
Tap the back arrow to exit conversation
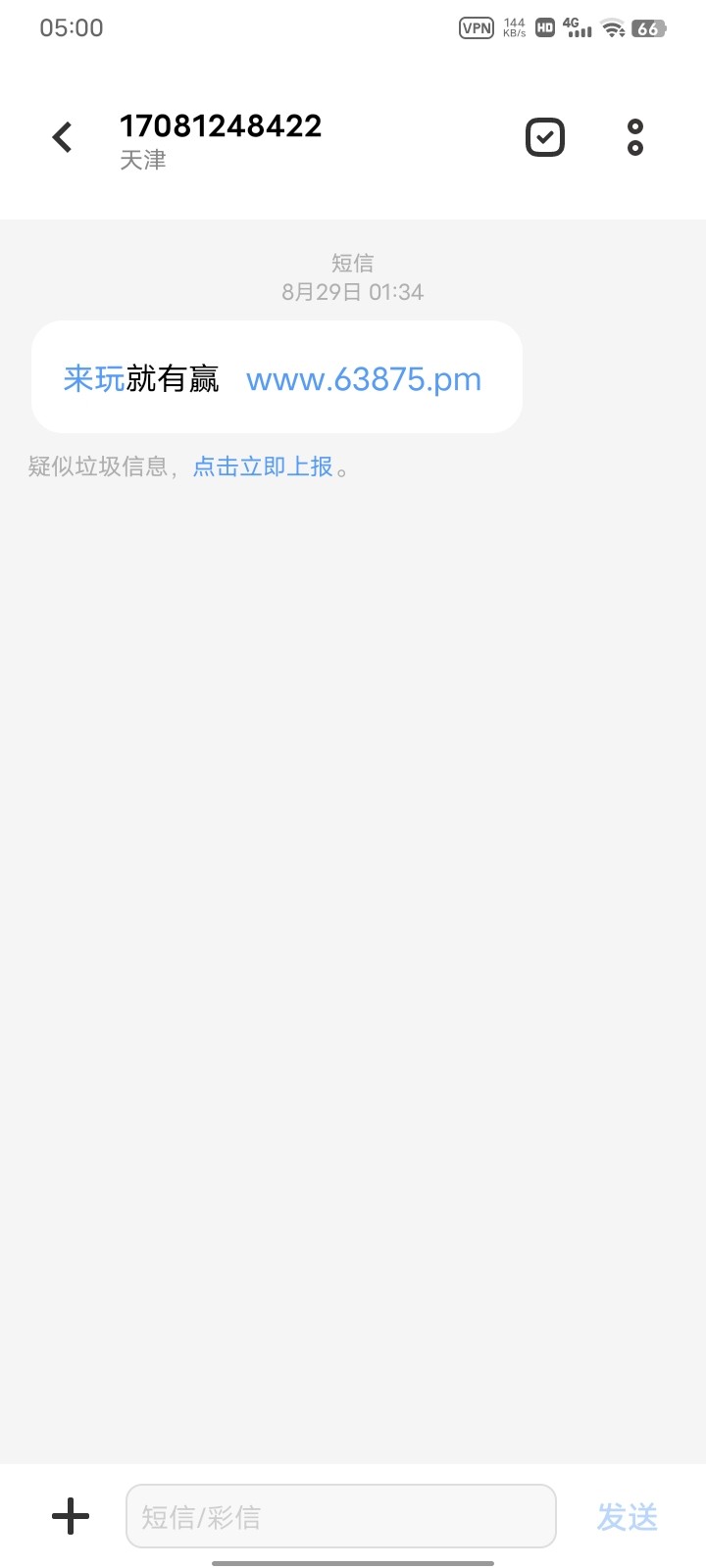(62, 136)
